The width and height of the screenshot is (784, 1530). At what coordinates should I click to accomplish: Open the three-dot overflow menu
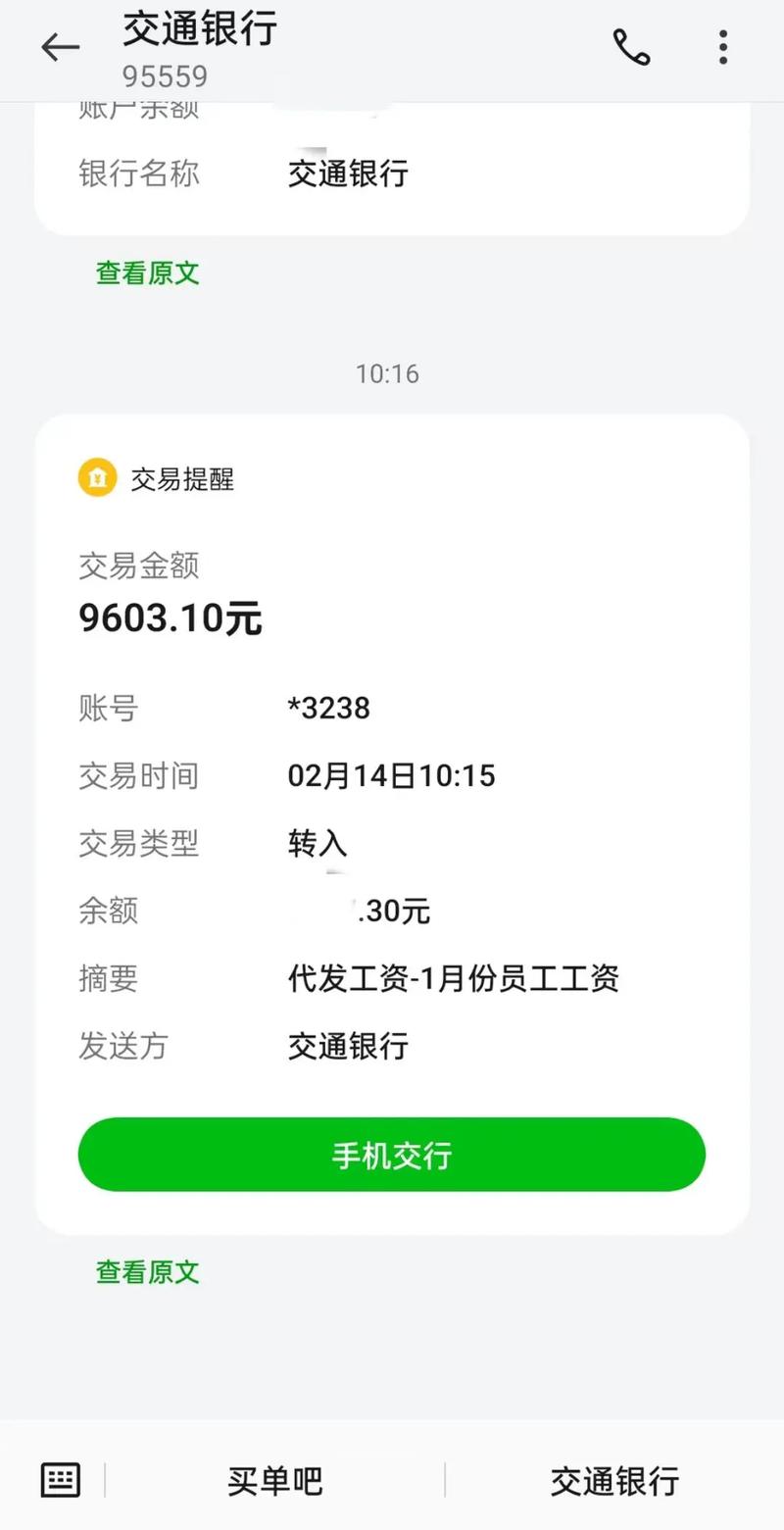point(722,46)
